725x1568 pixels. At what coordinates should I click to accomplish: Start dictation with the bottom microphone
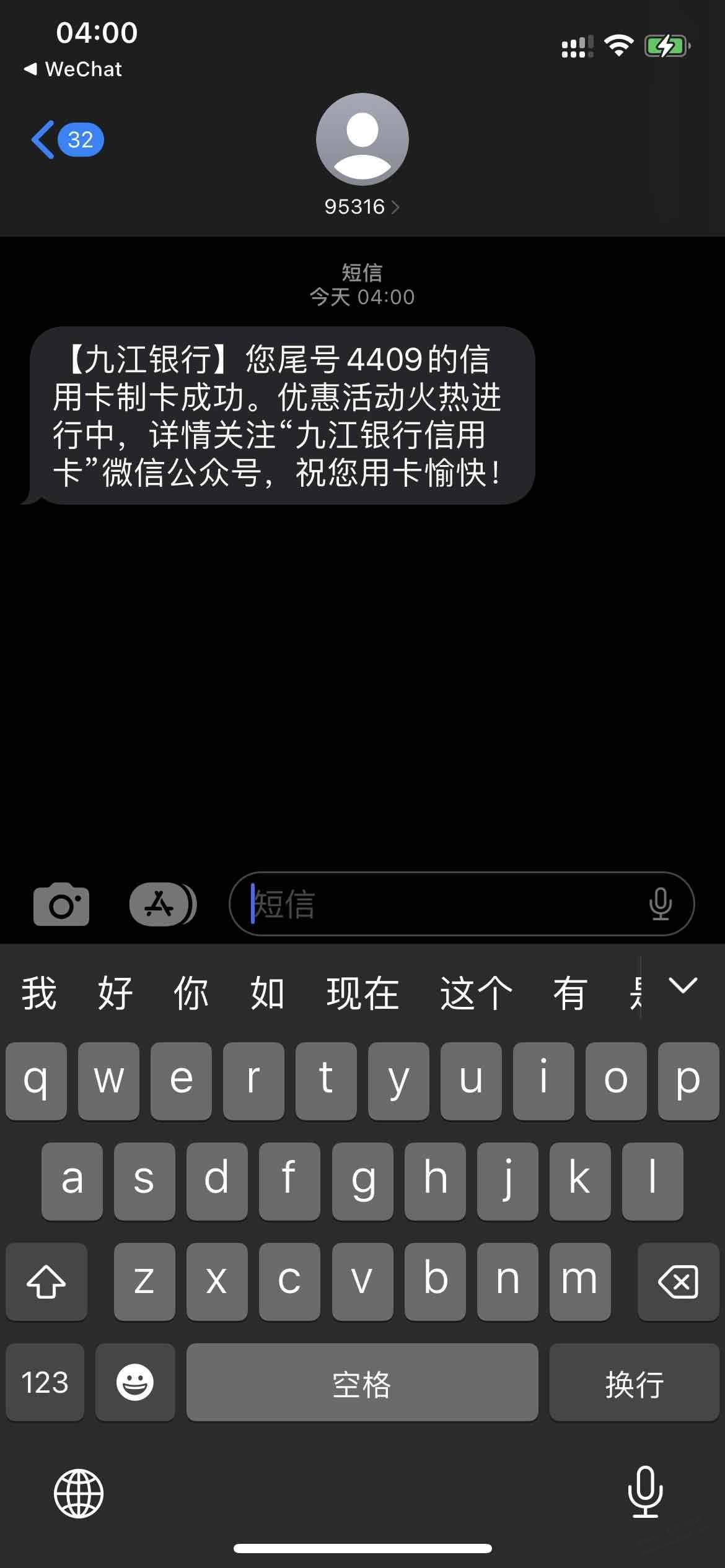pyautogui.click(x=645, y=1492)
